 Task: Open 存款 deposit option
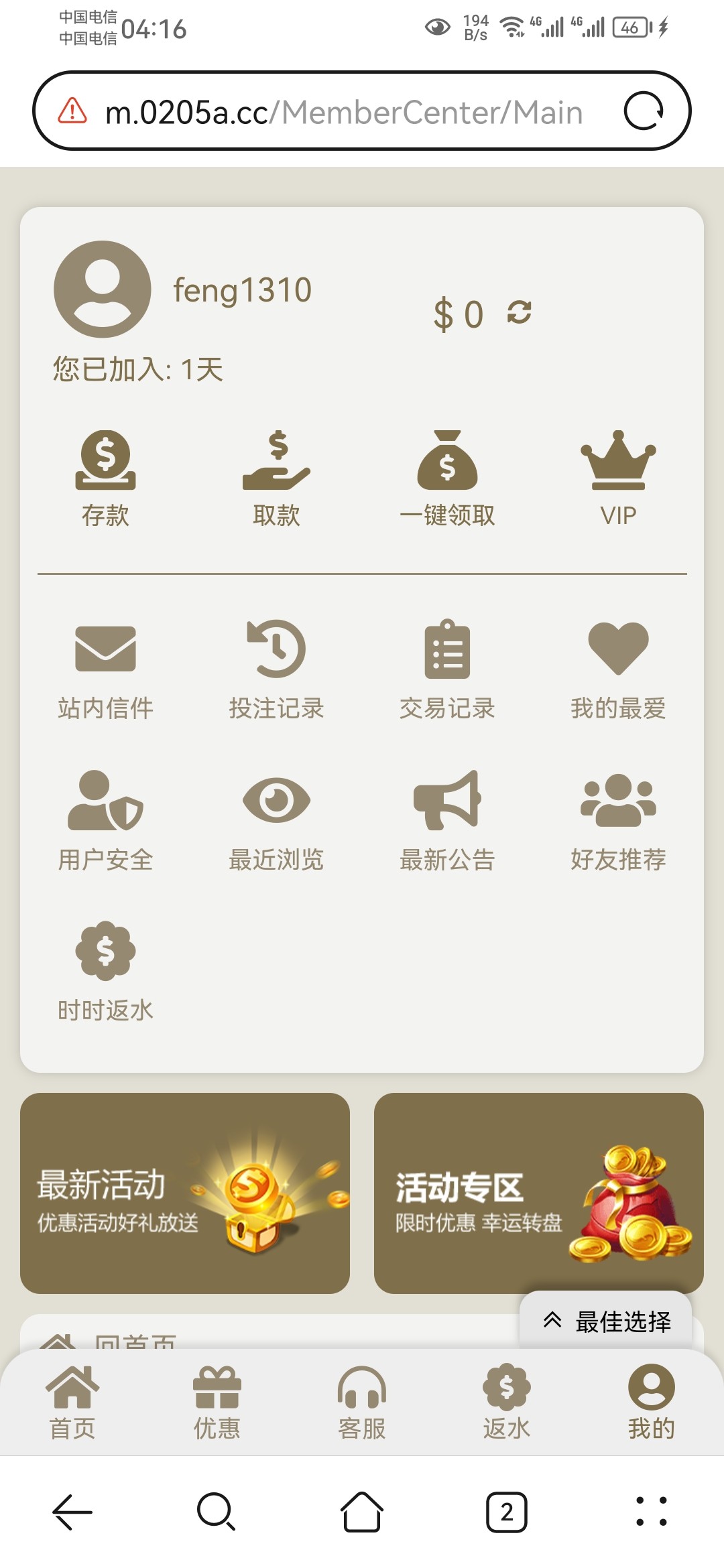pos(105,477)
